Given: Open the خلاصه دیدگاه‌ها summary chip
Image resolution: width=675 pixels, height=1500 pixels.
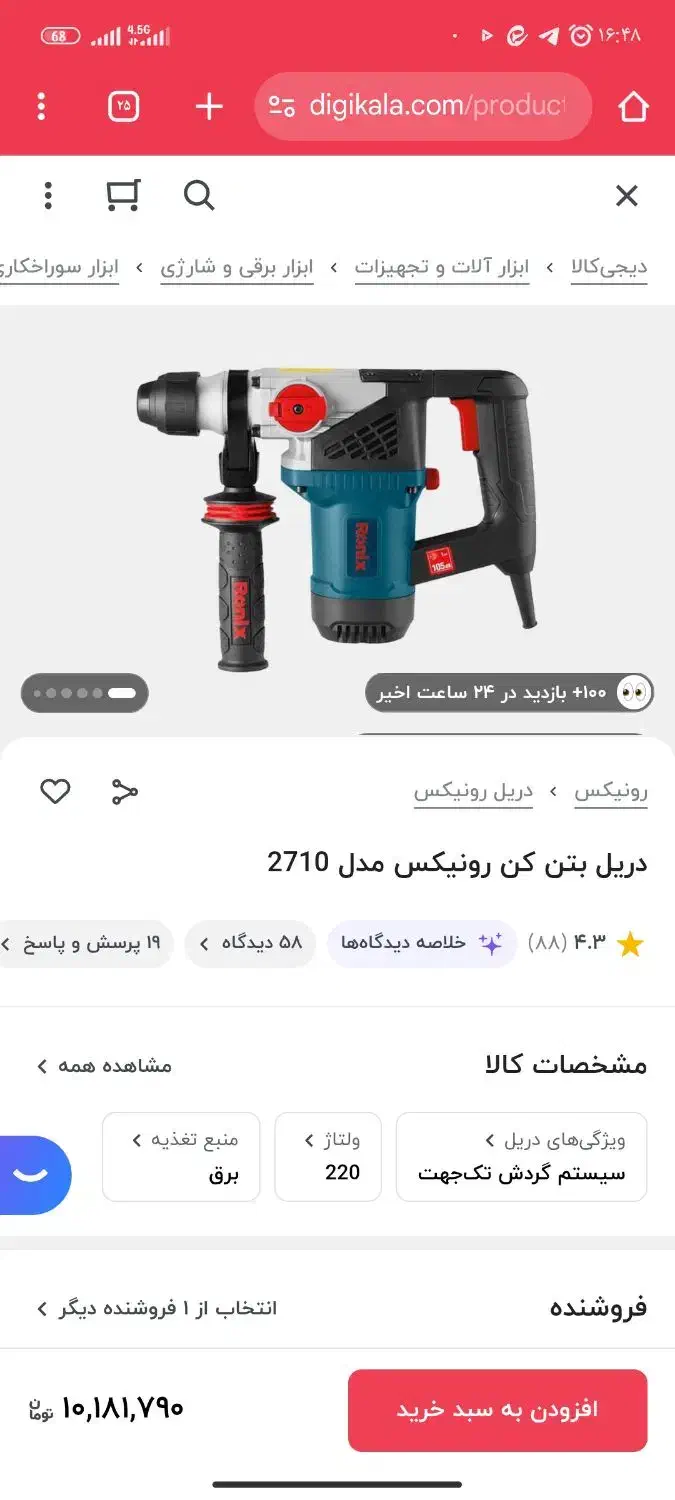Looking at the screenshot, I should [421, 943].
